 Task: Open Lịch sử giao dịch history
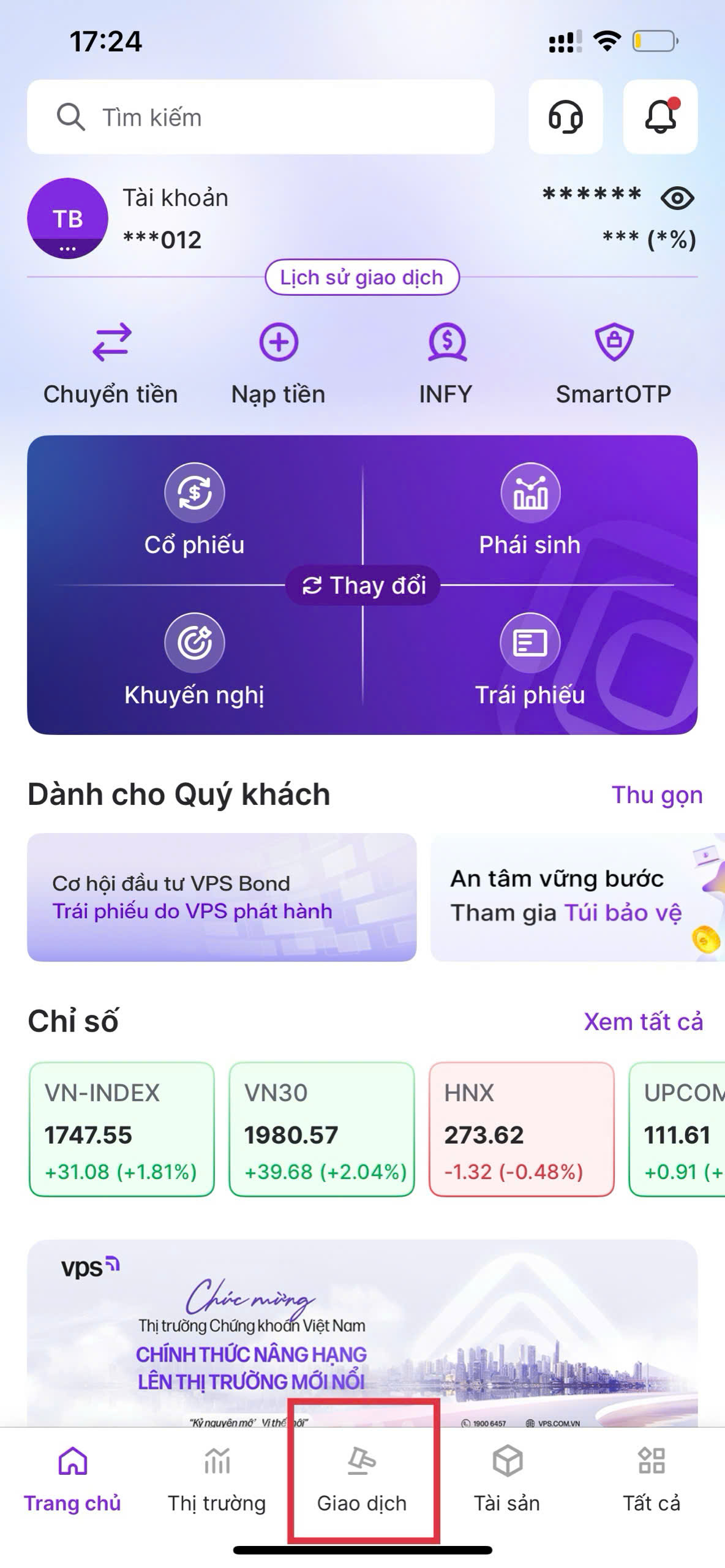coord(362,277)
